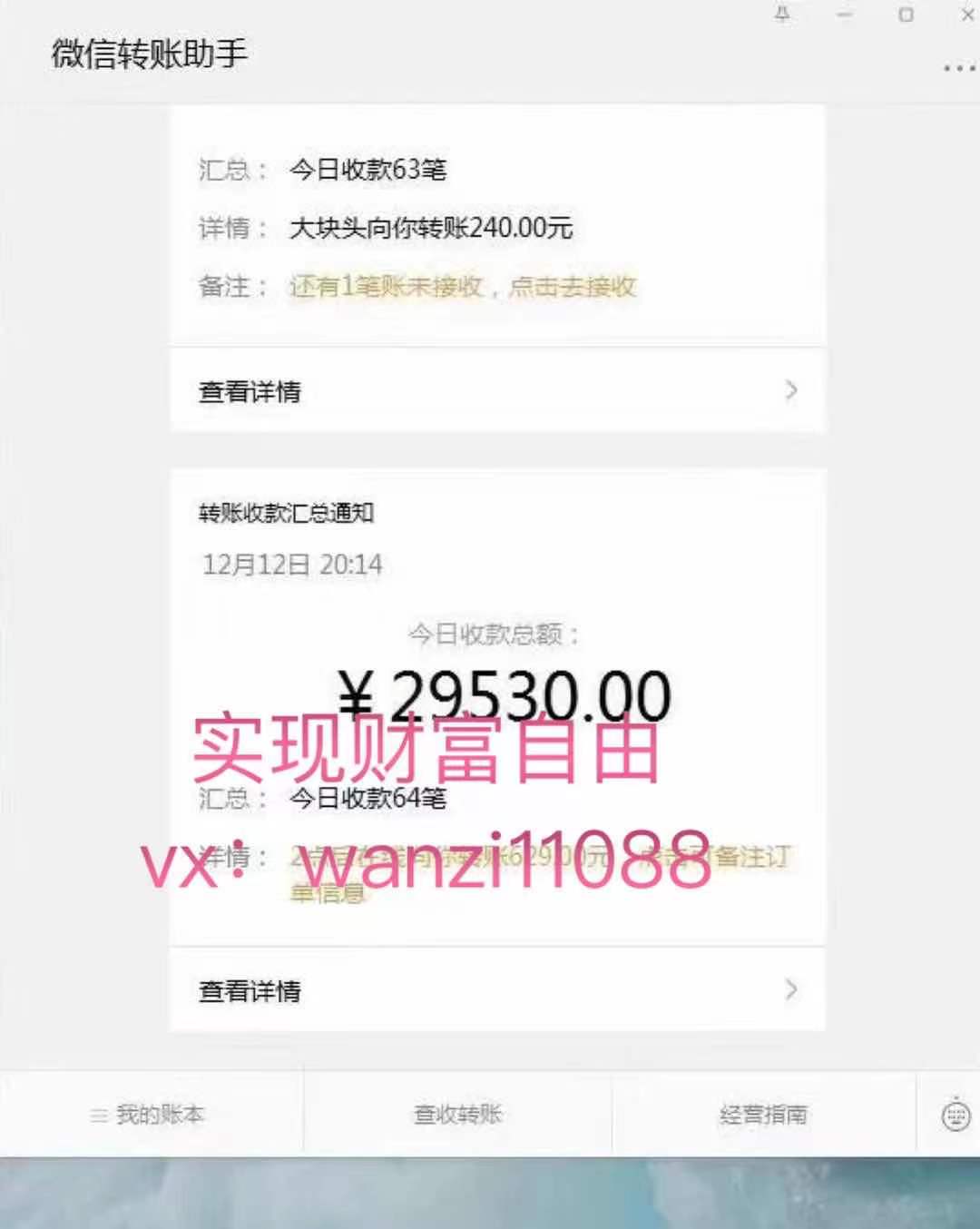Pin the window on top
Viewport: 980px width, 1229px height.
[782, 15]
